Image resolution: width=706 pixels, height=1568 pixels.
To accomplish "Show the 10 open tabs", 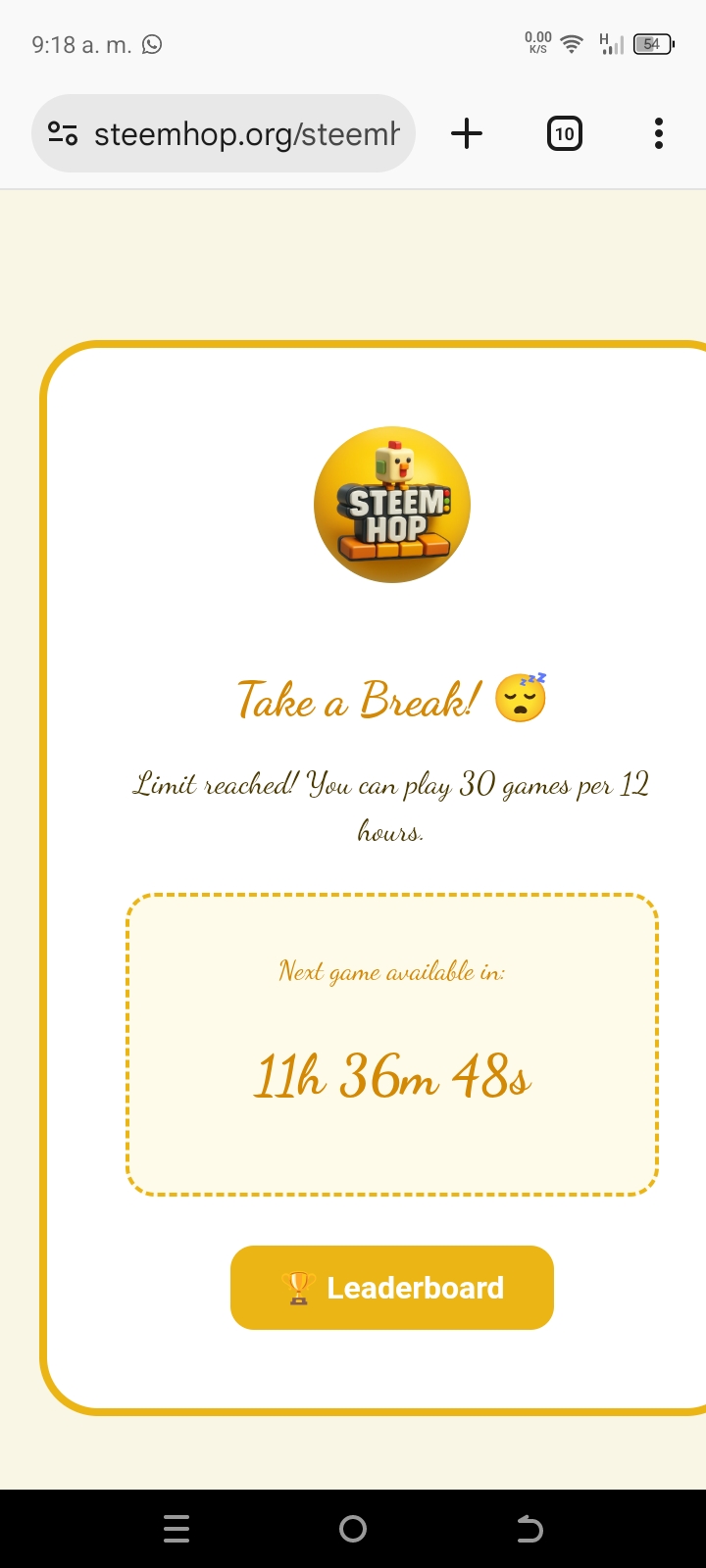I will tap(564, 133).
